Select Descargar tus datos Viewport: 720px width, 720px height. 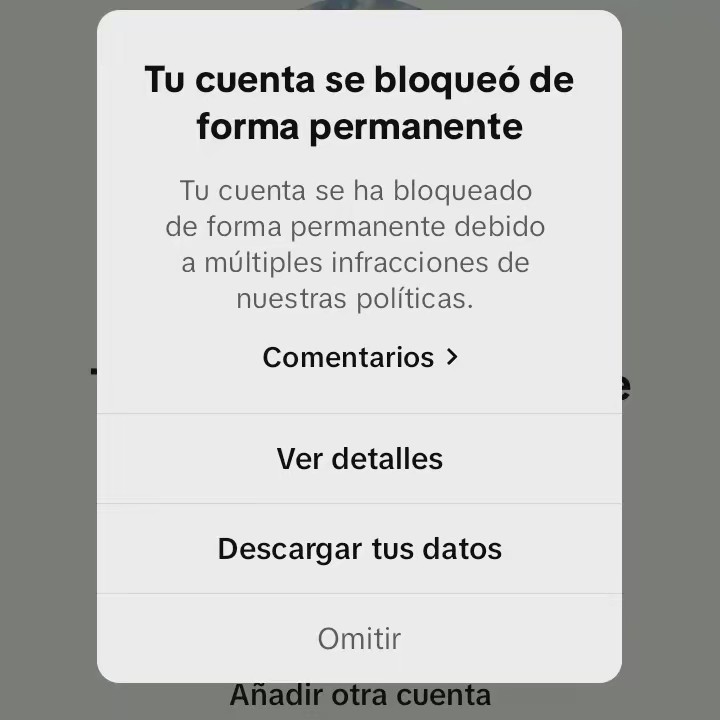pos(360,549)
